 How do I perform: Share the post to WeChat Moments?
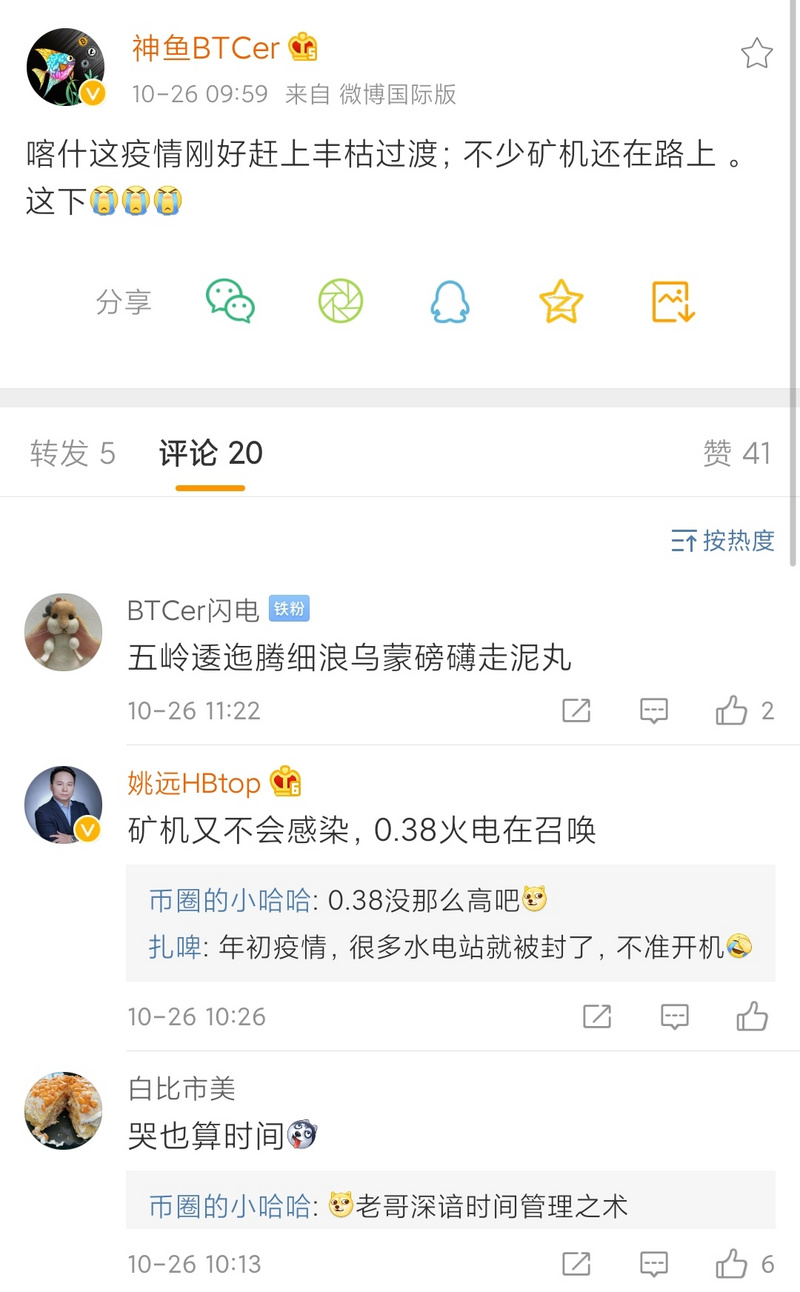tap(339, 300)
